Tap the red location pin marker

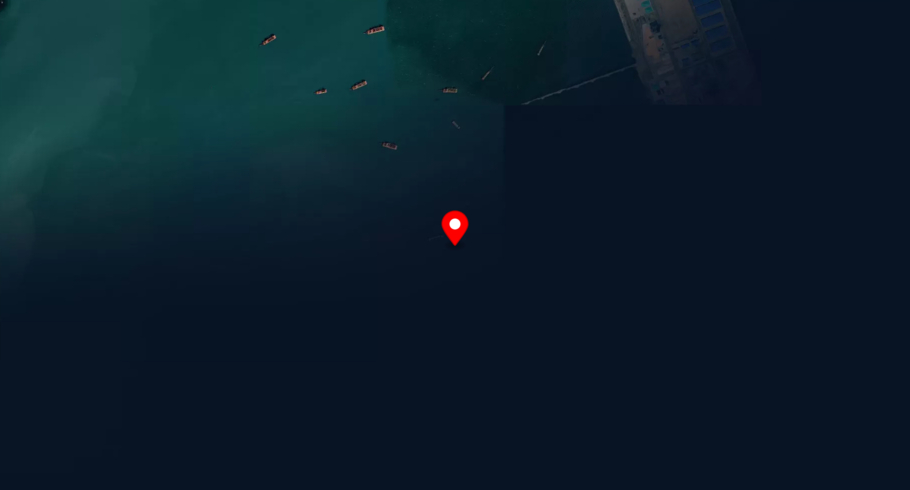pos(455,226)
